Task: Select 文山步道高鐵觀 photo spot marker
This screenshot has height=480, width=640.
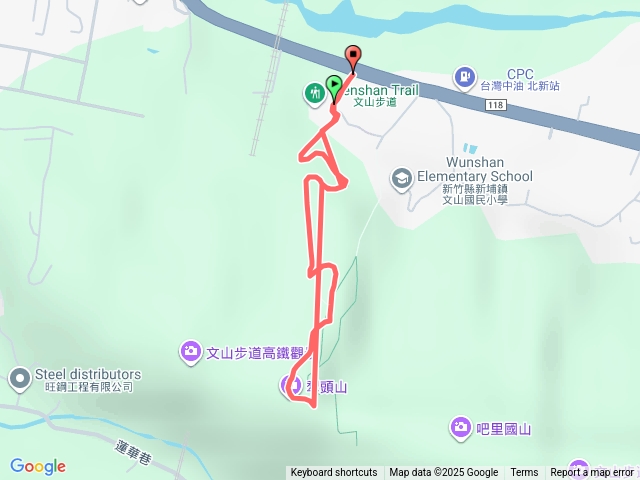Action: click(190, 351)
